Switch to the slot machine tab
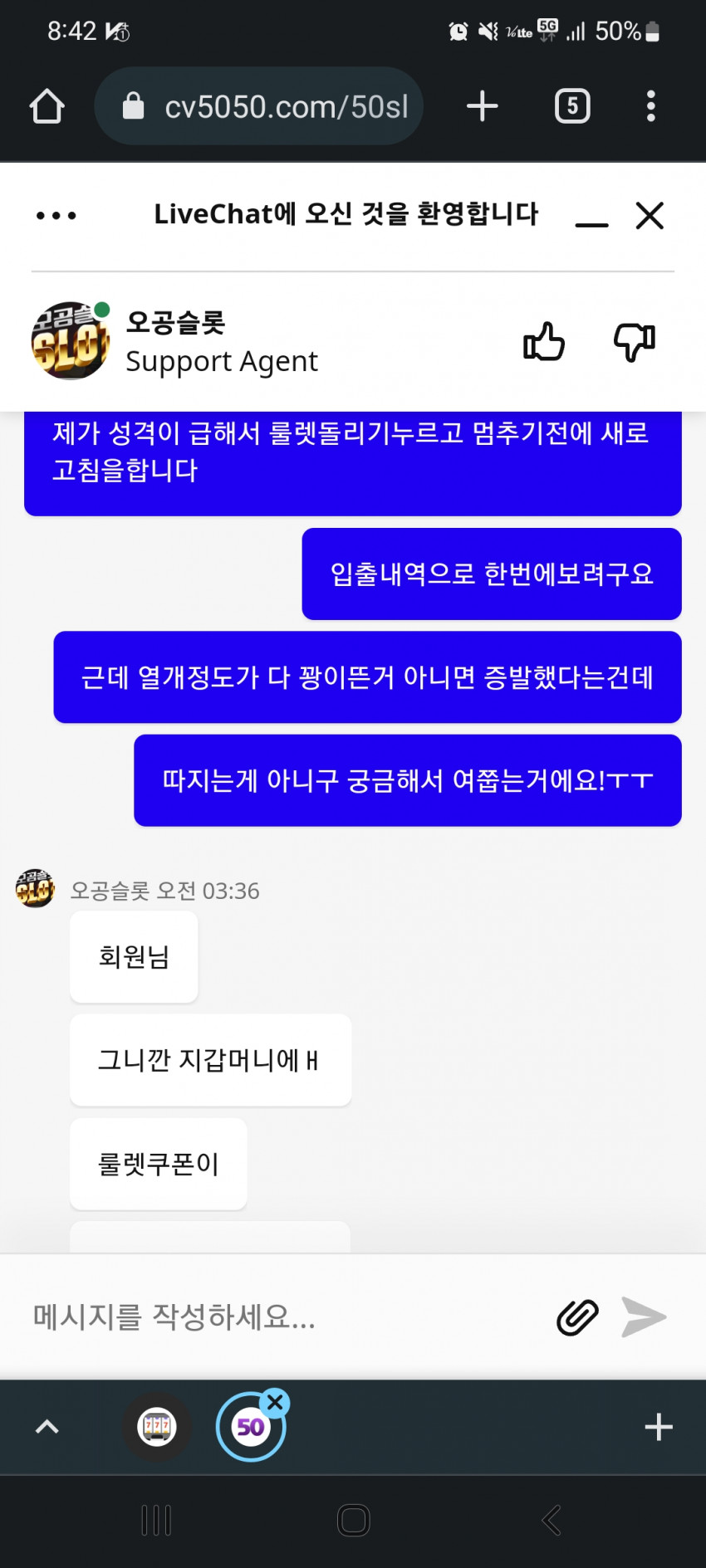 point(157,1427)
